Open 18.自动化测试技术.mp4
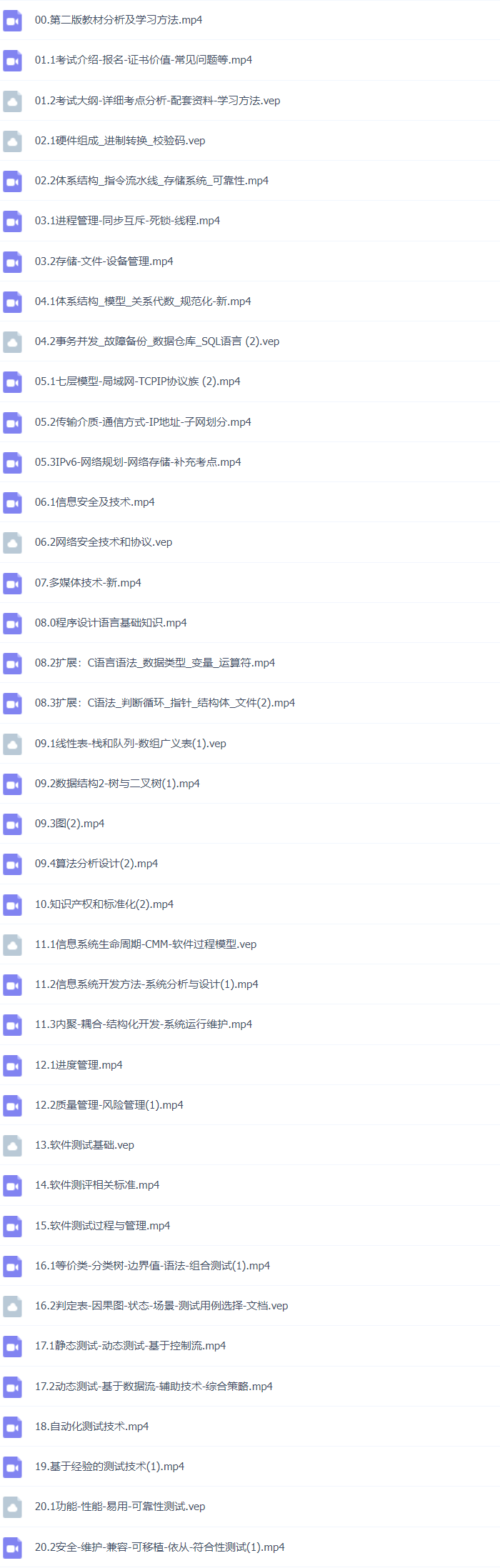 pyautogui.click(x=92, y=1427)
